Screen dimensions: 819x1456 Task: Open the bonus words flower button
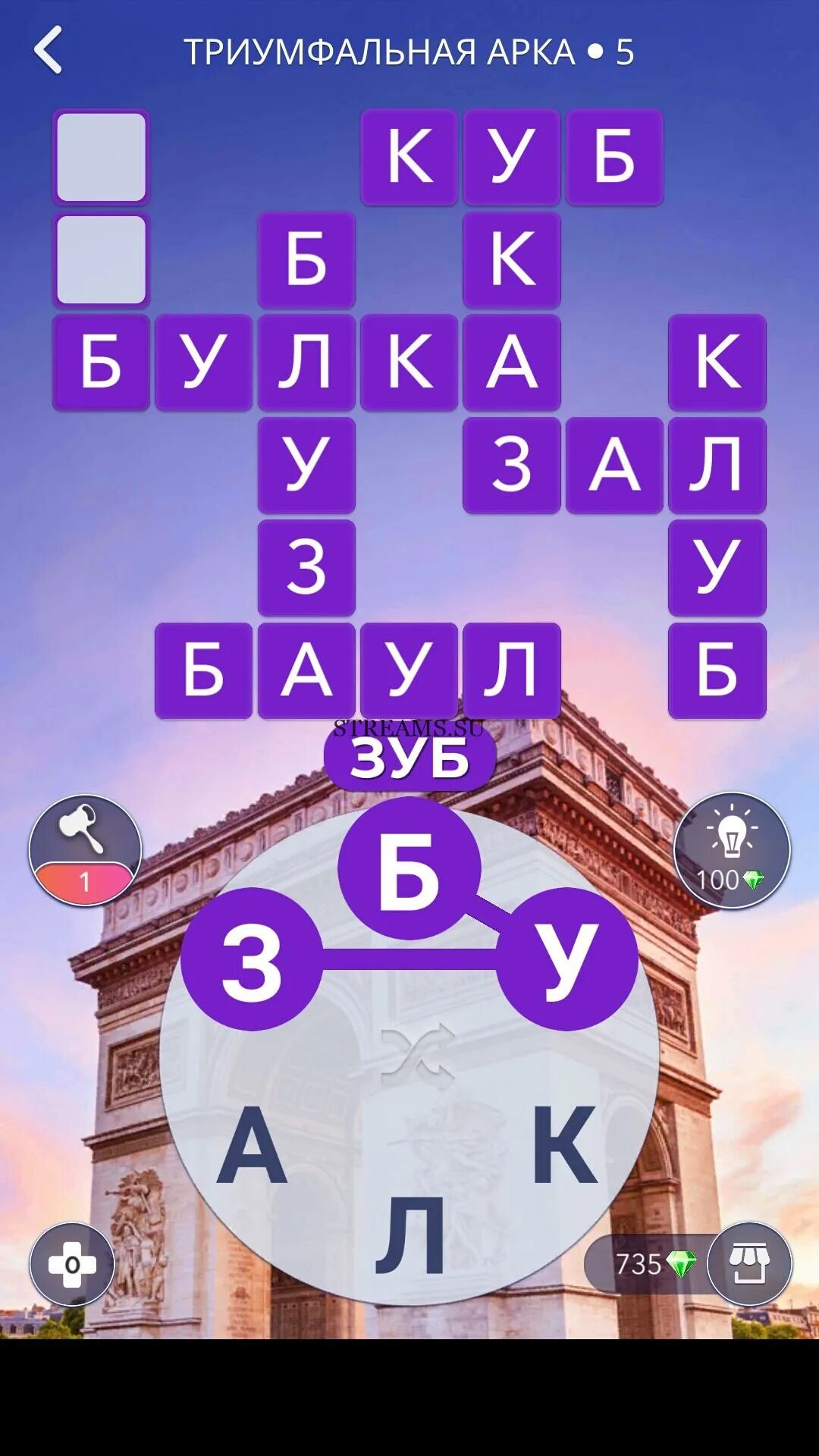point(72,1264)
